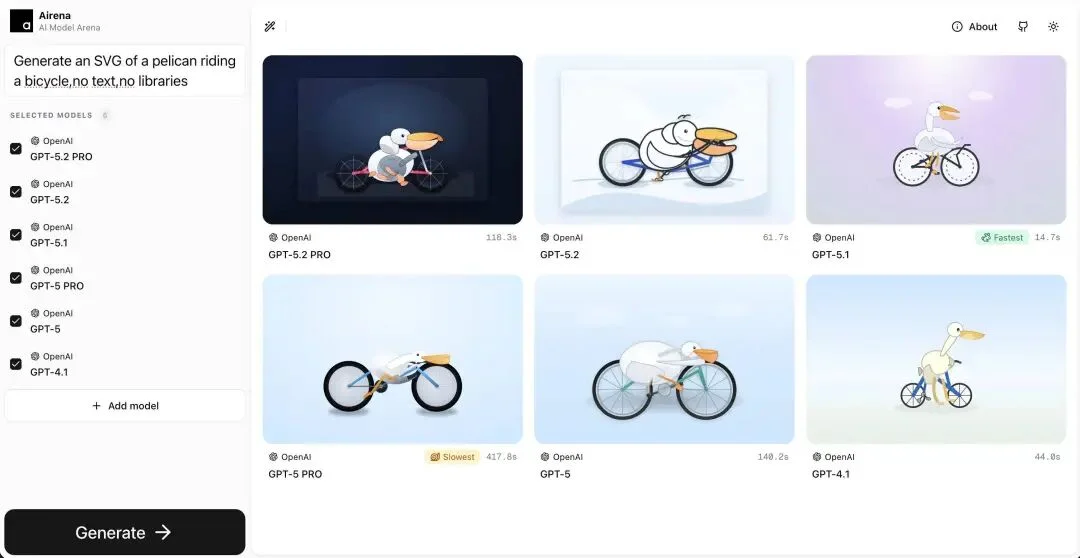Tap the magic wand icon

click(x=270, y=27)
